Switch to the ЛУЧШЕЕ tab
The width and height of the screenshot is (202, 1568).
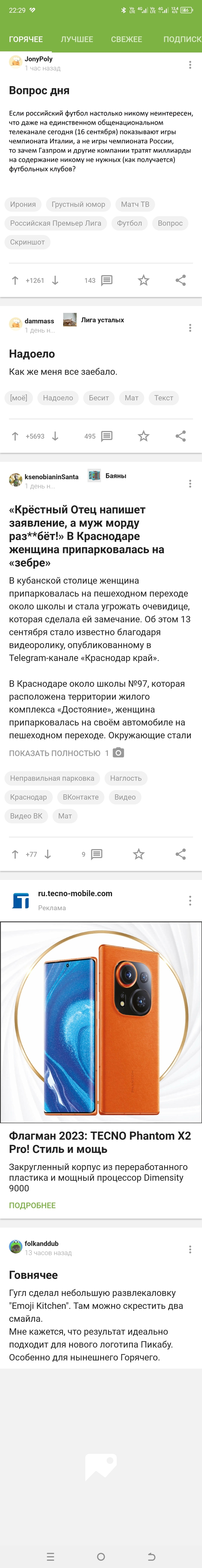pyautogui.click(x=77, y=39)
